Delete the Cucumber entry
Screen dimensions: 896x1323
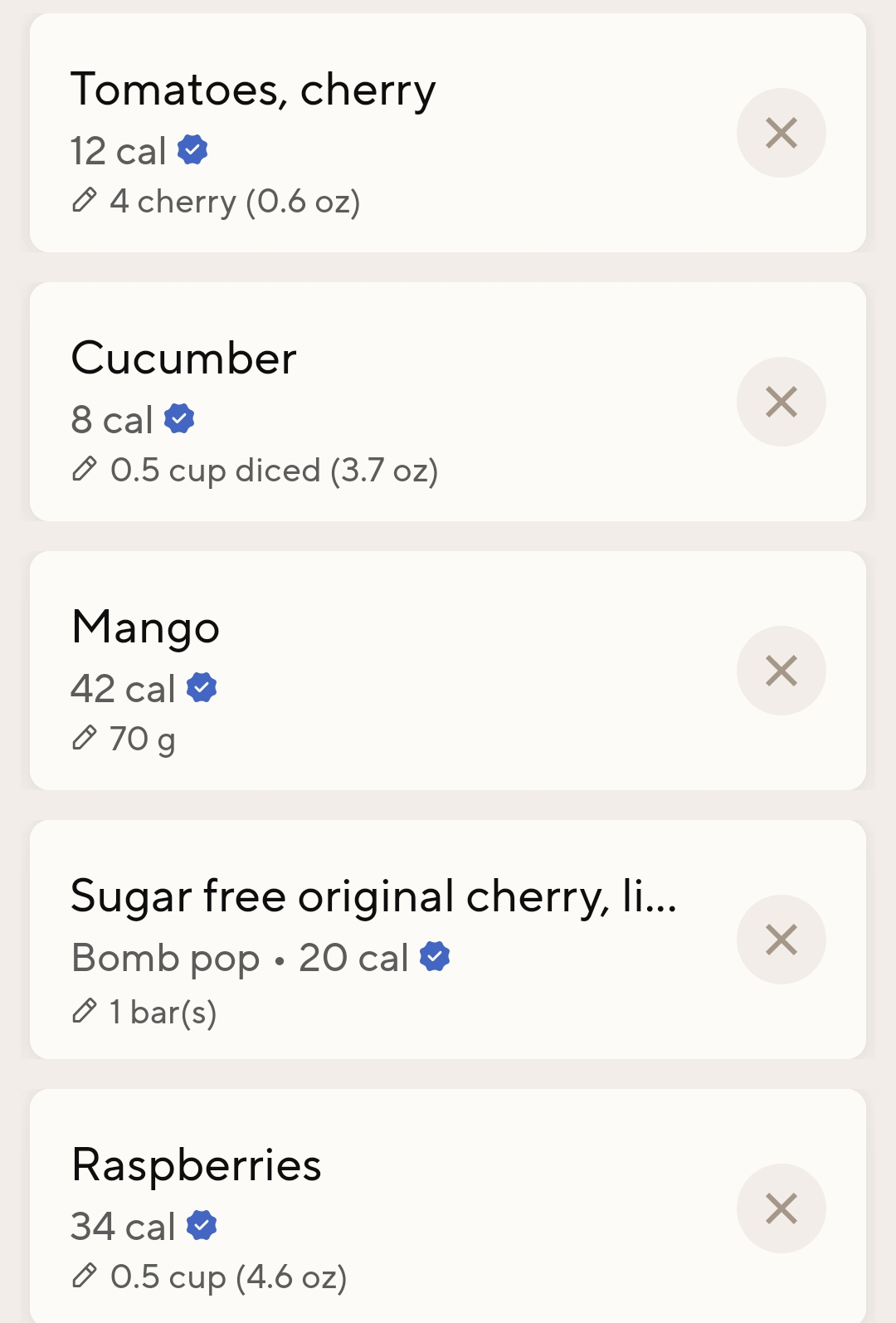[781, 402]
